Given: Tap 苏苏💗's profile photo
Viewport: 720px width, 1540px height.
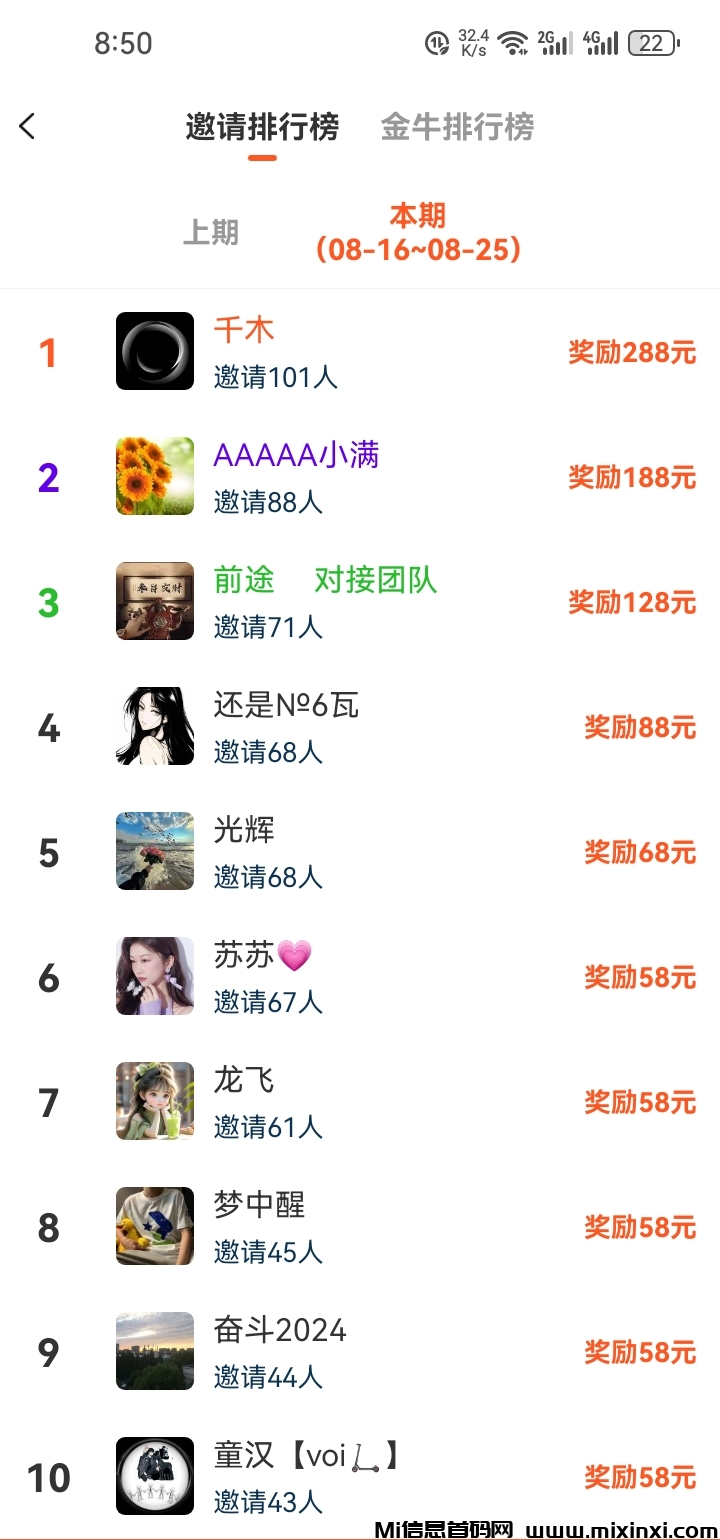Looking at the screenshot, I should pos(154,976).
